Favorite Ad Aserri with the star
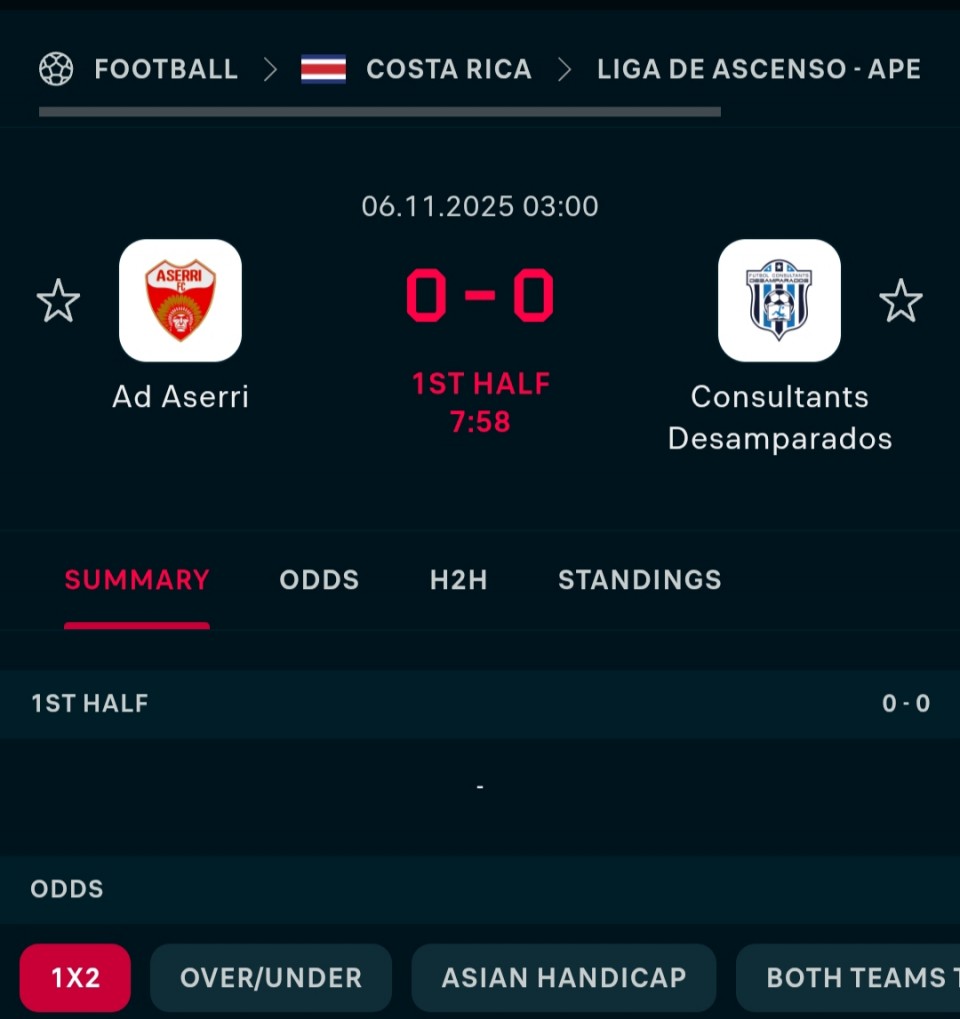Screen dimensions: 960x1019 click(58, 301)
